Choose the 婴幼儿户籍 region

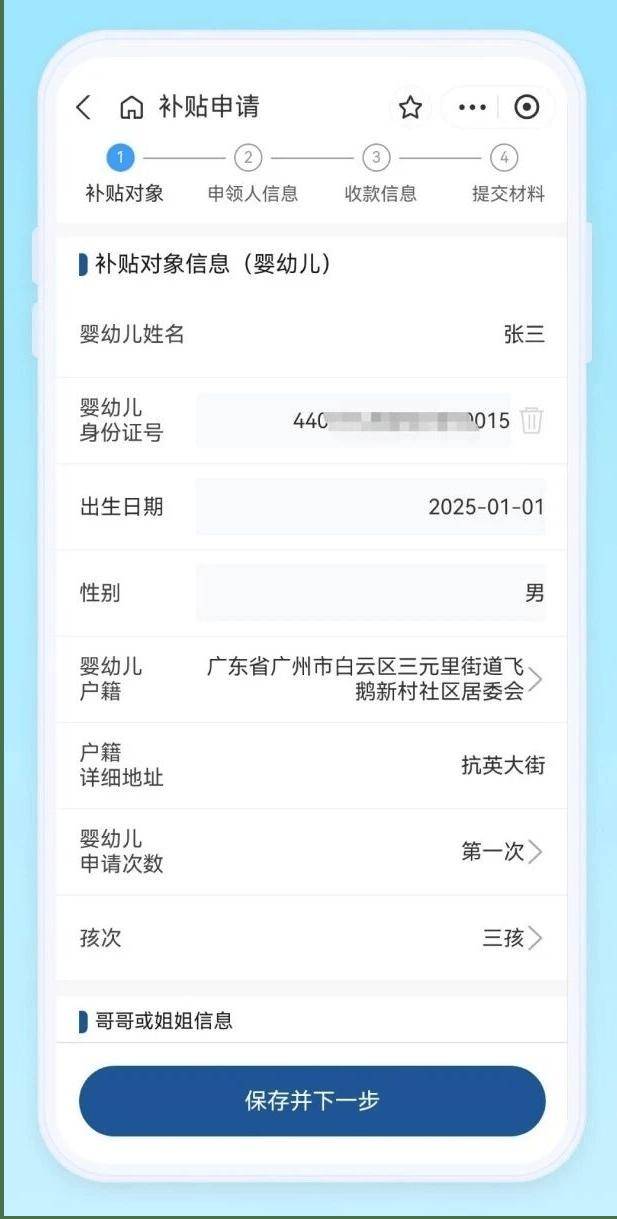tap(371, 679)
